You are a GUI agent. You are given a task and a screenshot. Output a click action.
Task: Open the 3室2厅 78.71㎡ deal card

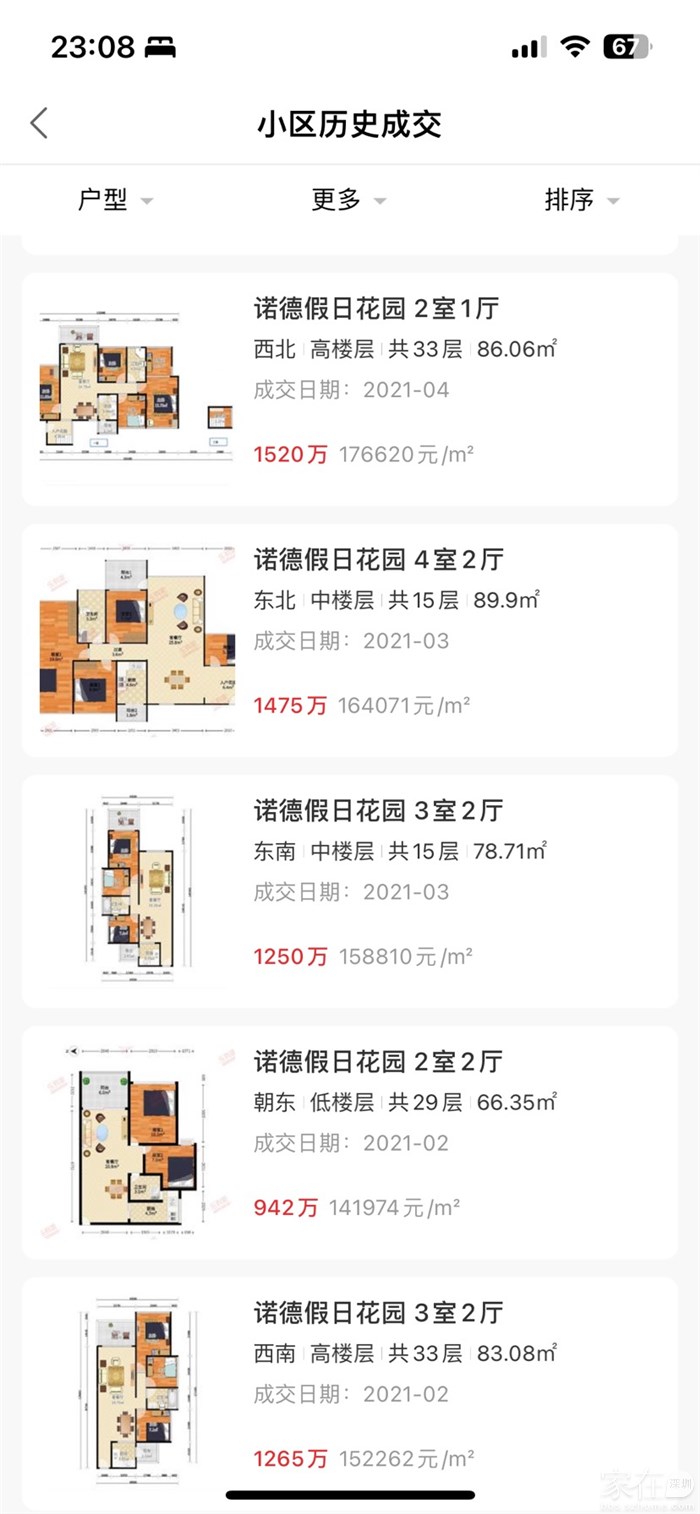[x=350, y=891]
